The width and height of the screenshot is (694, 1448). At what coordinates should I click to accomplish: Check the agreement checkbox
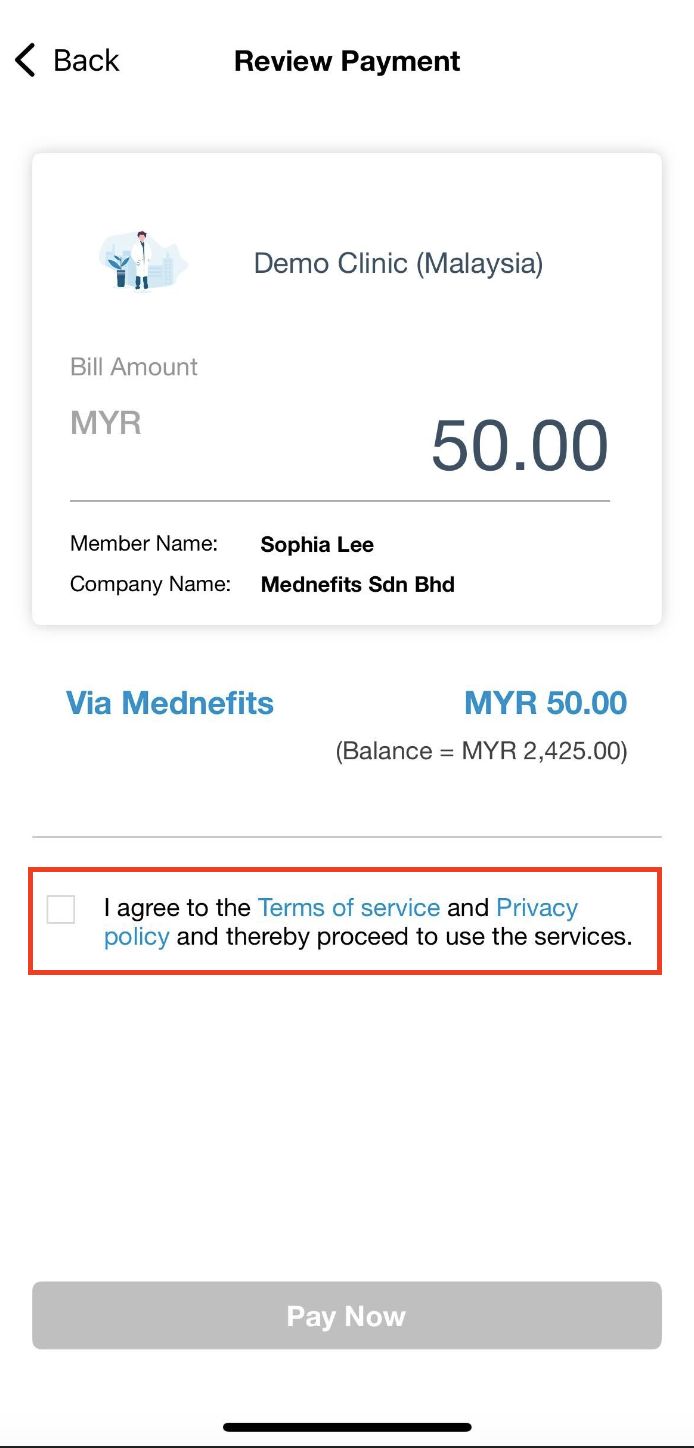point(61,909)
